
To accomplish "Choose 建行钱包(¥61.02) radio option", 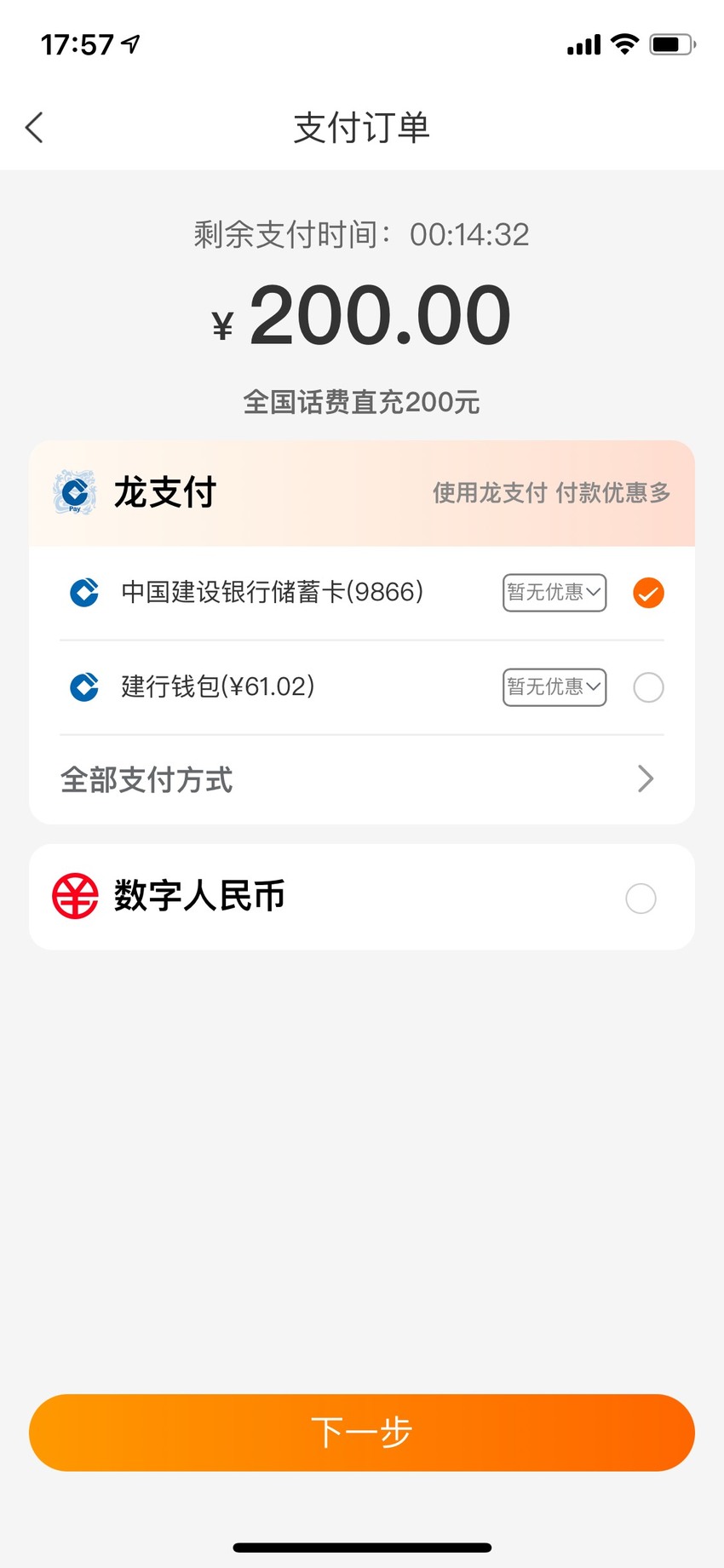I will (648, 687).
